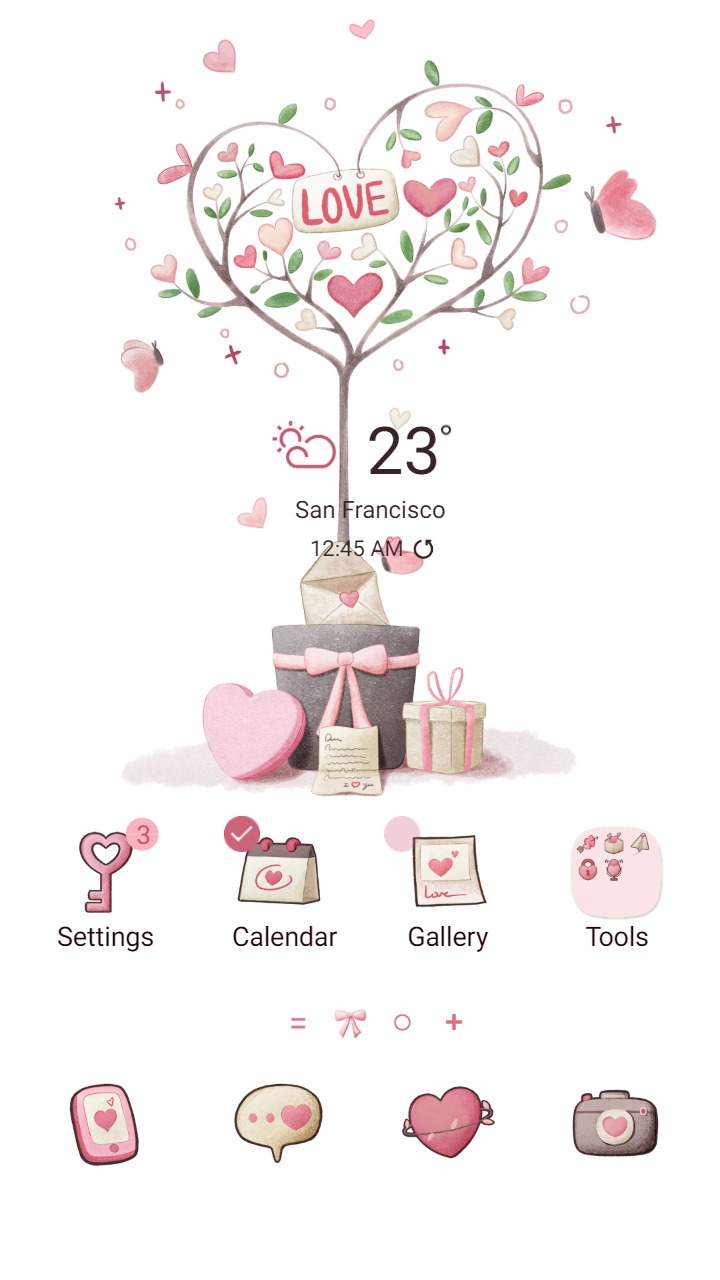Tap the plus to add a page

point(452,1022)
